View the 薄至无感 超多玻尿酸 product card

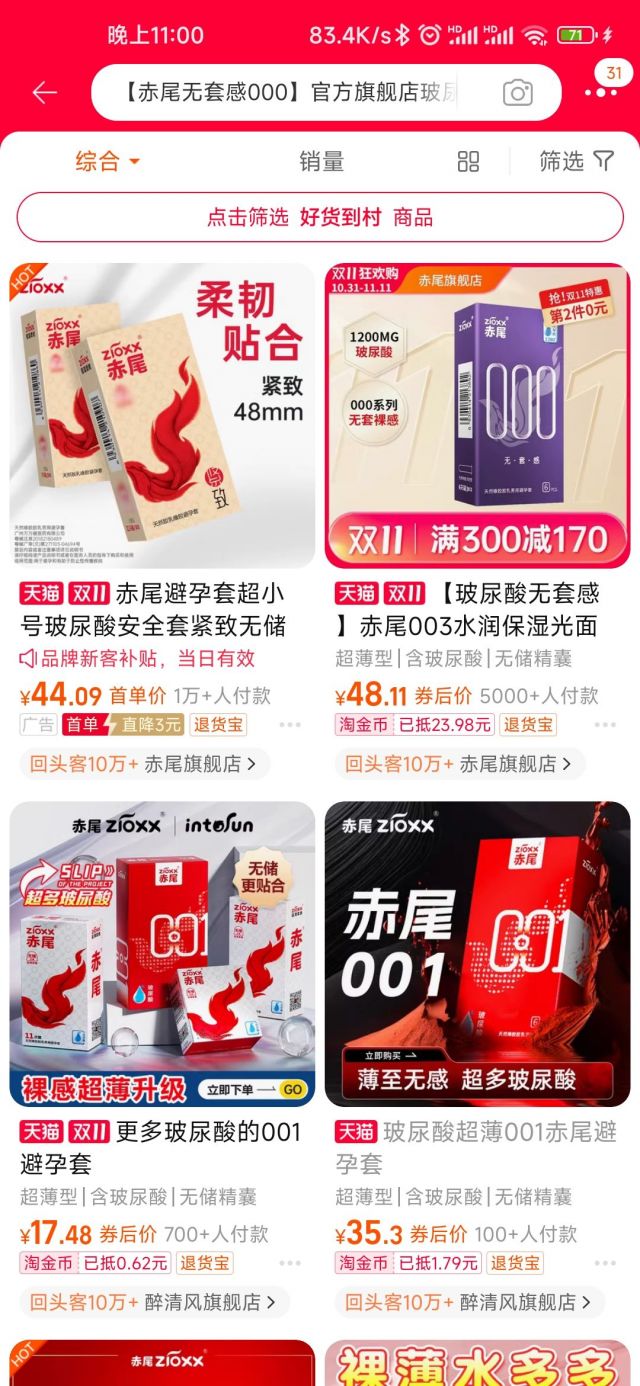click(477, 953)
